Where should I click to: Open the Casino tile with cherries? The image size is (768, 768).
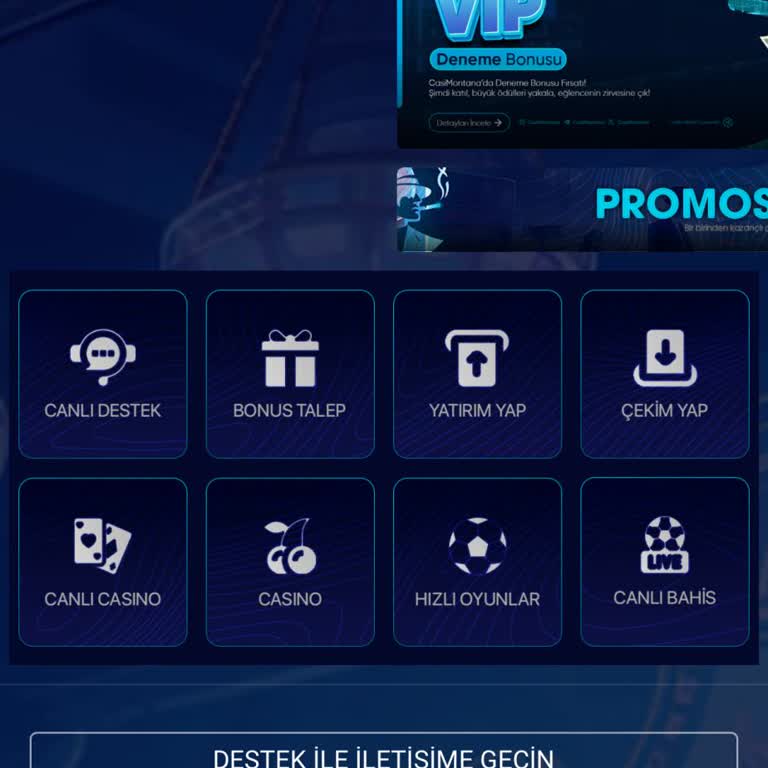point(290,562)
